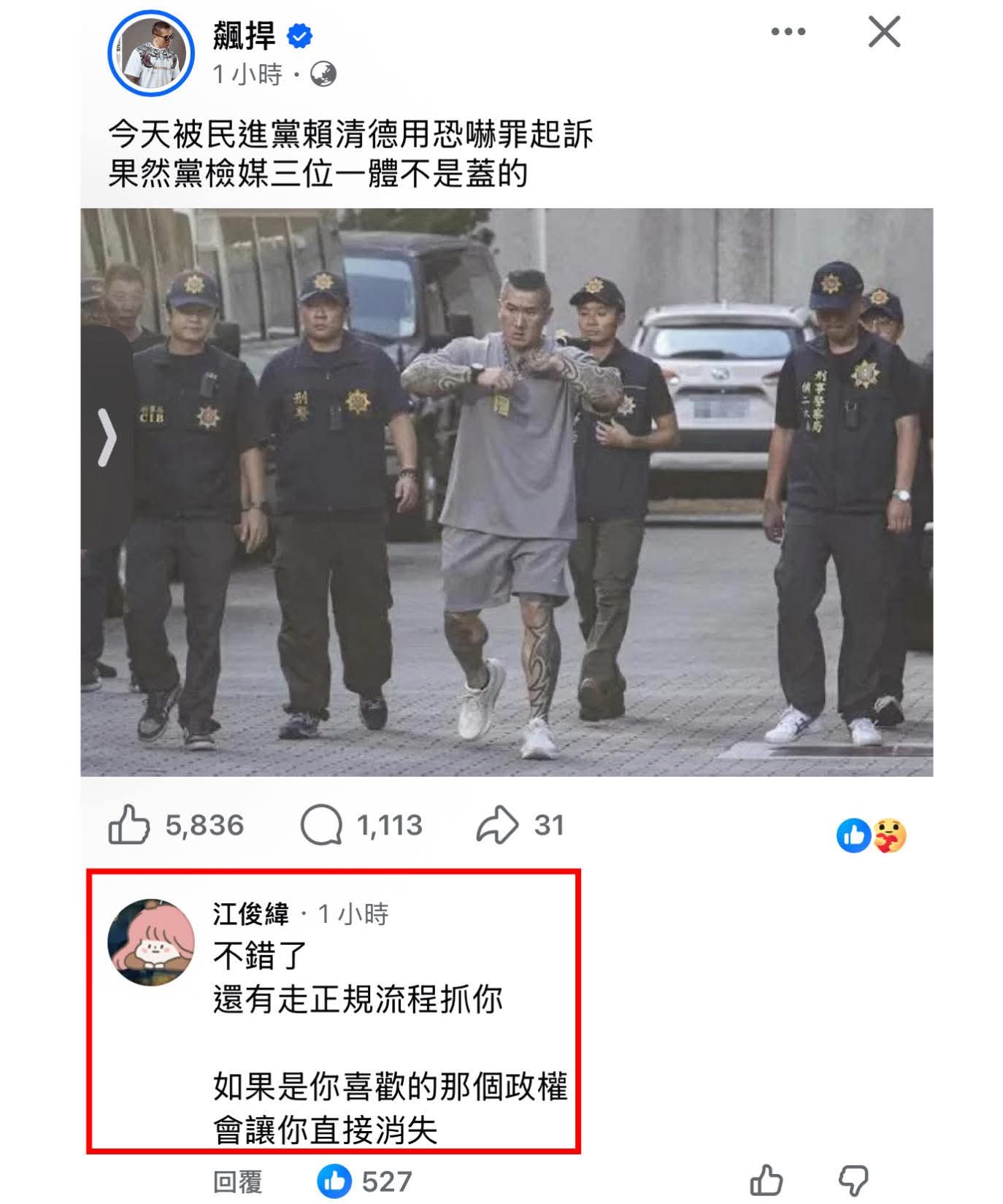Reply to 江俊緯's comment via 回覆
Viewport: 1003px width, 1204px height.
pos(237,1181)
